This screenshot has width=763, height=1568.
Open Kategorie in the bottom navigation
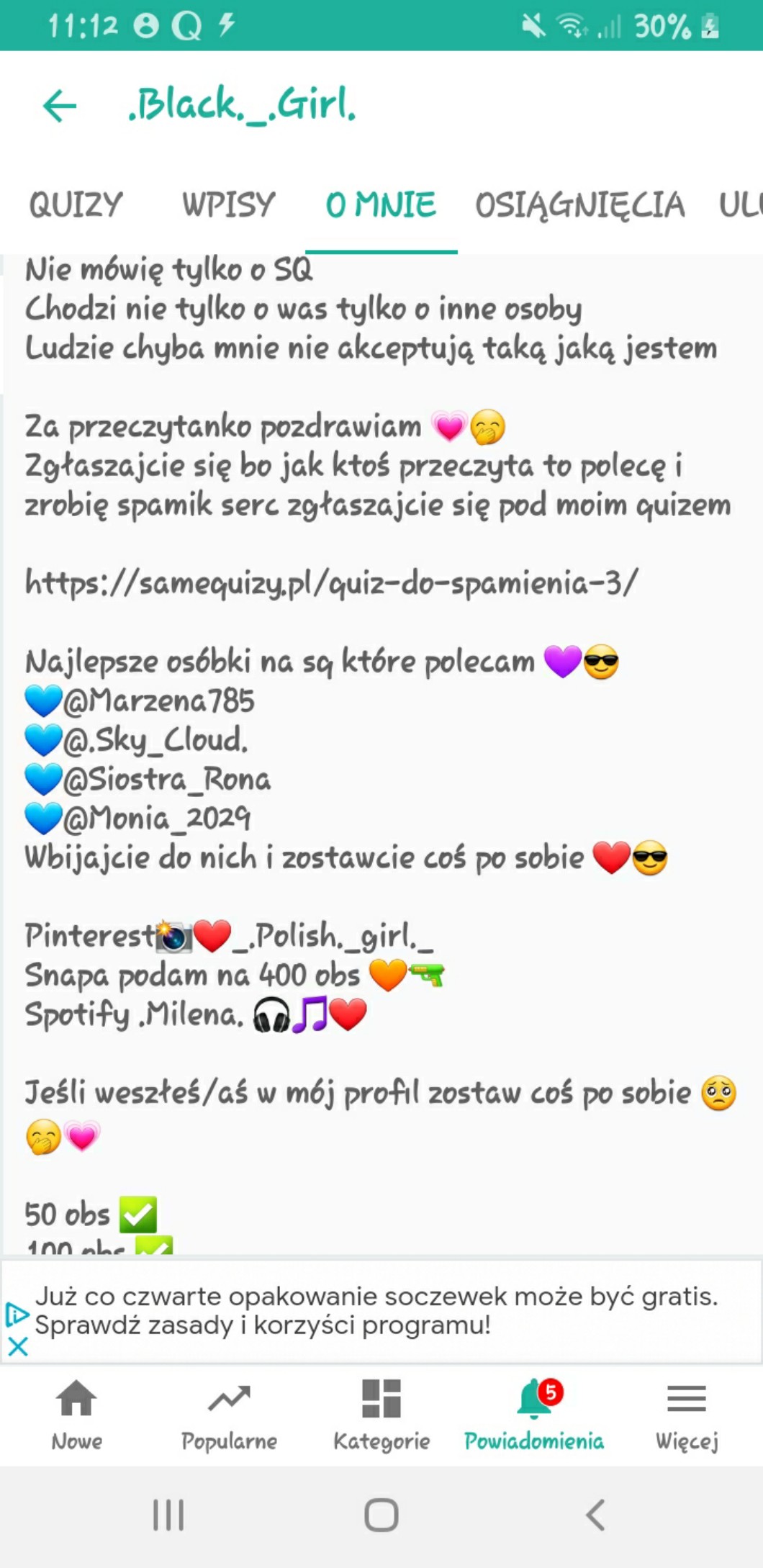[x=381, y=1414]
